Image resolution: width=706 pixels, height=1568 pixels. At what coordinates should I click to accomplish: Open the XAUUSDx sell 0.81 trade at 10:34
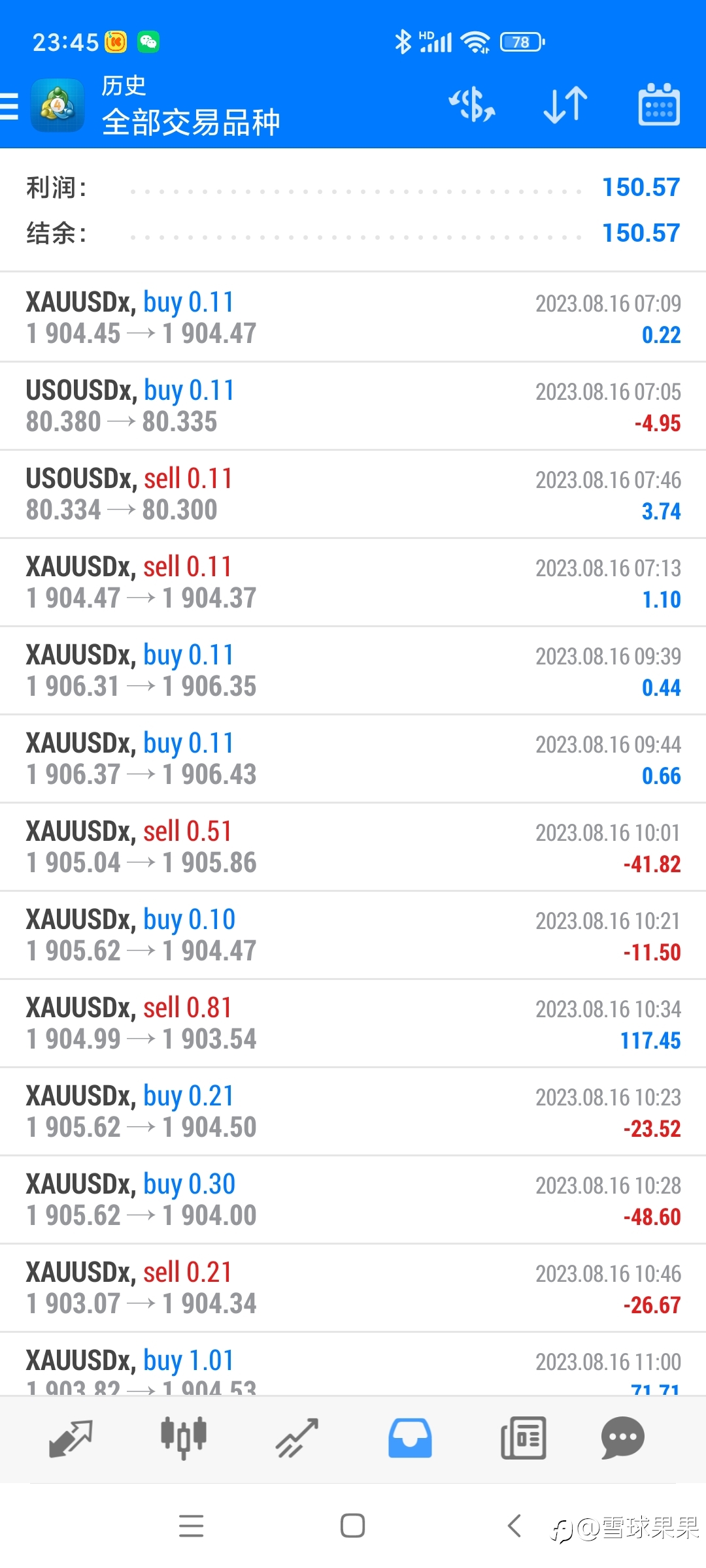click(353, 1023)
